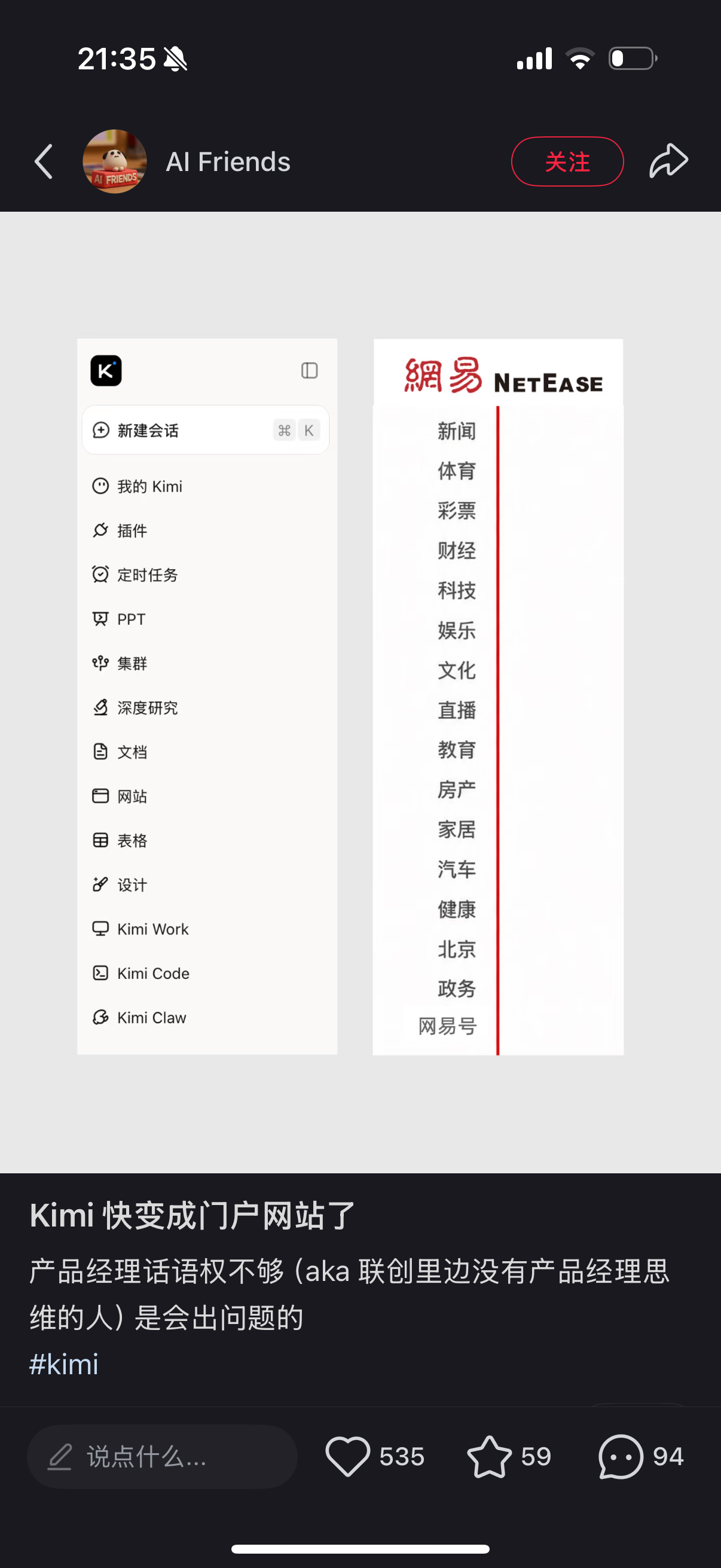Open AI Friends profile avatar
The image size is (721, 1568).
(114, 162)
